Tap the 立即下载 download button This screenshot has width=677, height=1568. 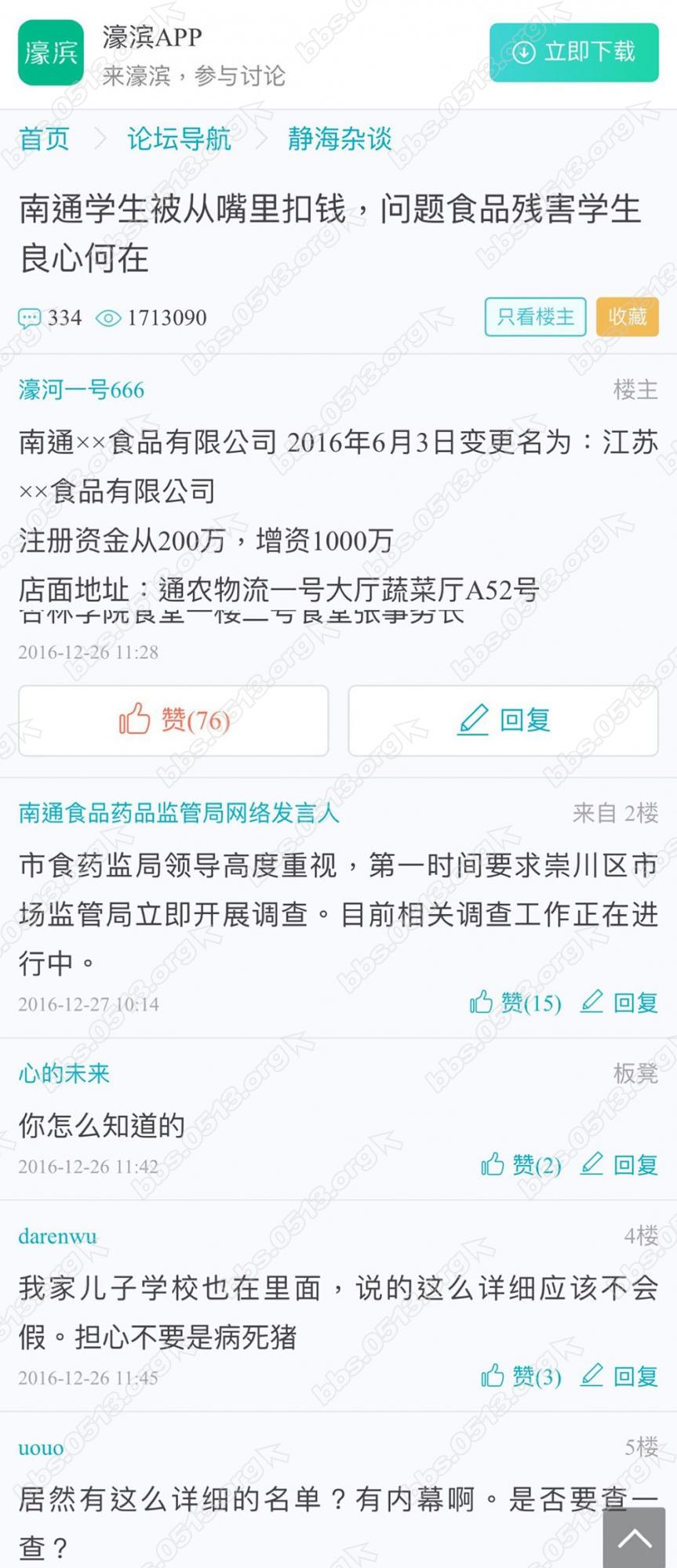click(x=573, y=53)
